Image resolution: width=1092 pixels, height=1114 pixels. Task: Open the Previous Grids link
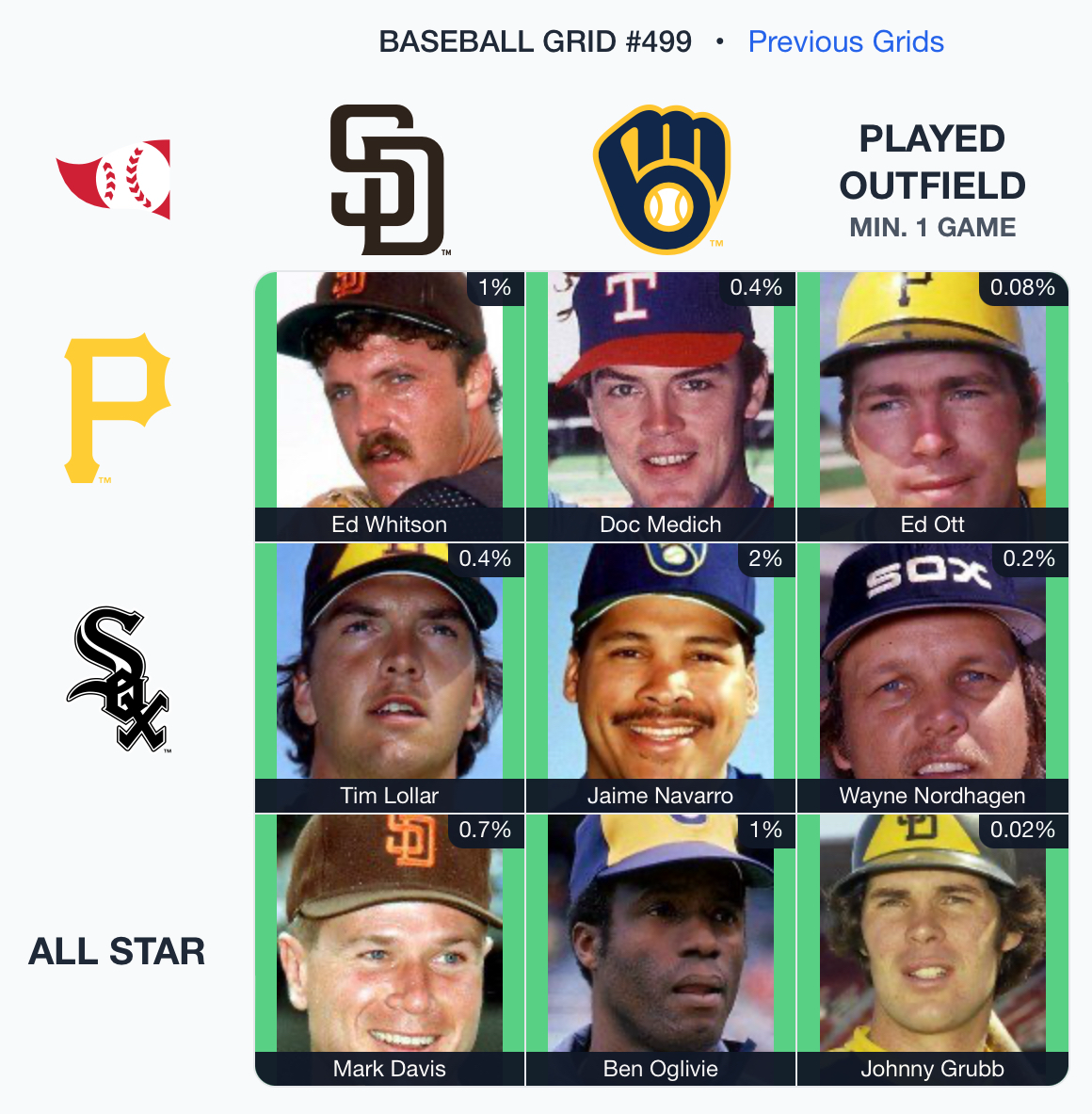tap(844, 41)
